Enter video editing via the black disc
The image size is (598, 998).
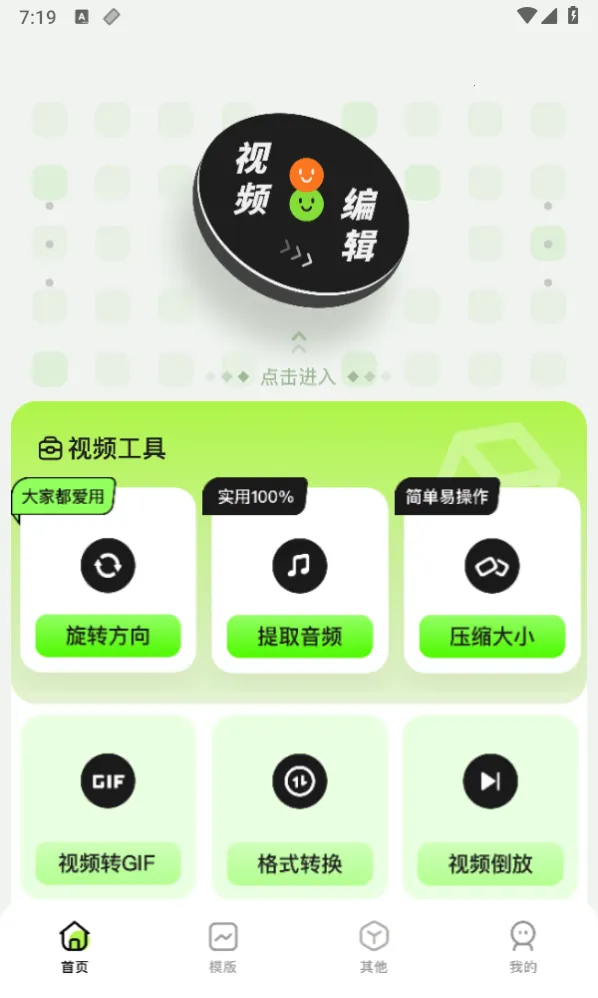click(301, 210)
